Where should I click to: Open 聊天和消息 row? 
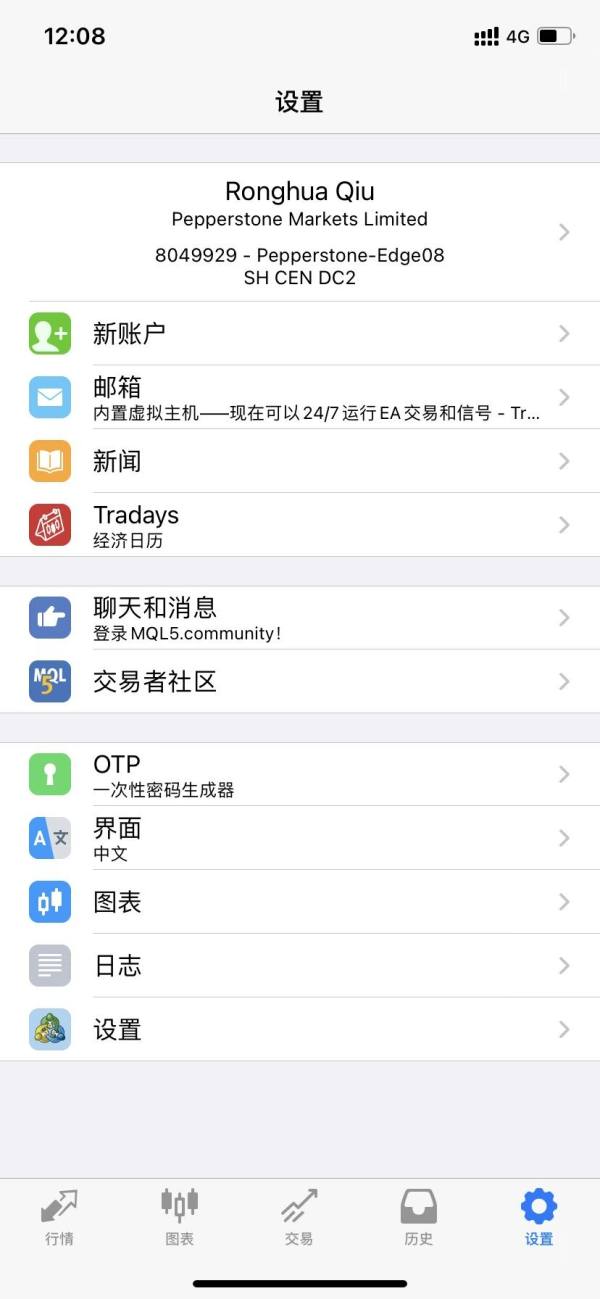300,618
